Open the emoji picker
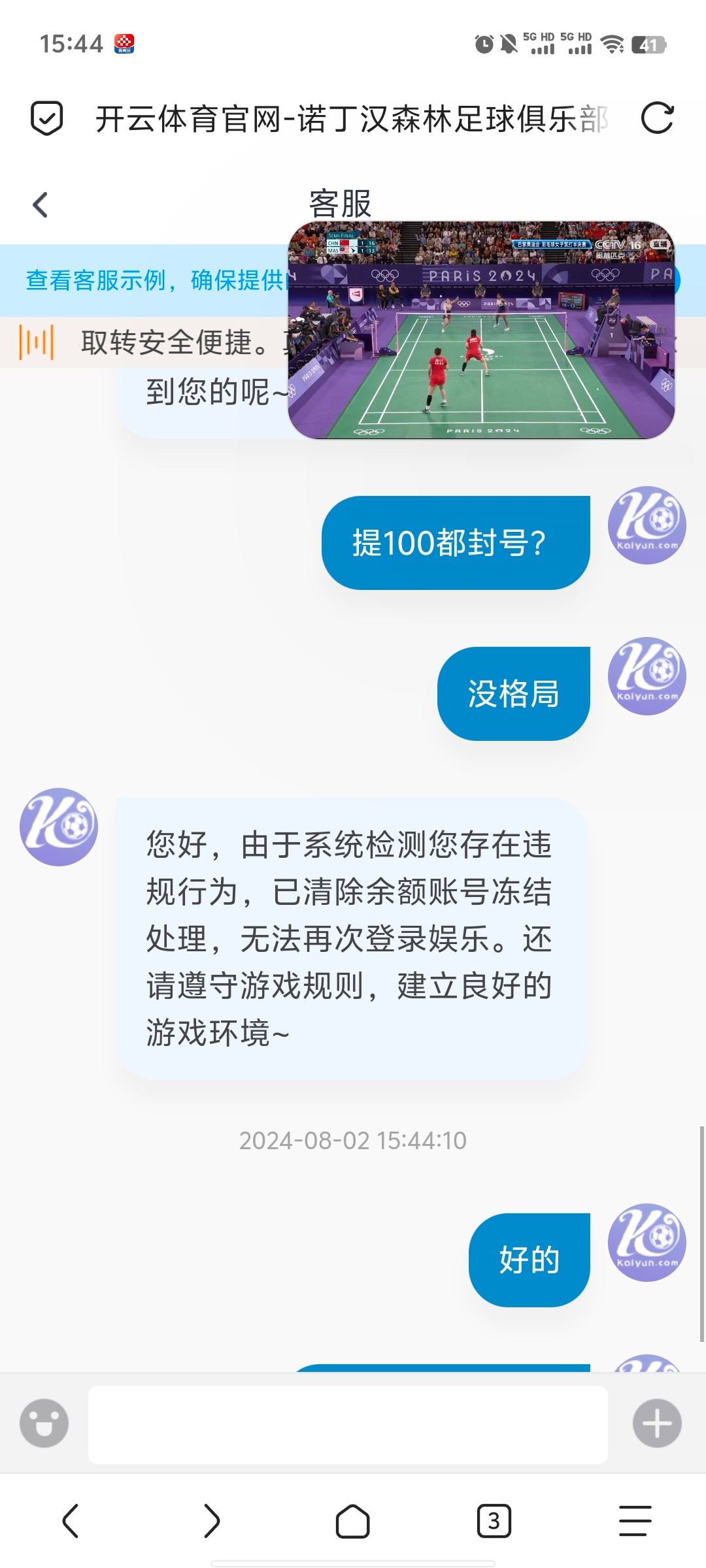This screenshot has width=706, height=1568. 44,1423
